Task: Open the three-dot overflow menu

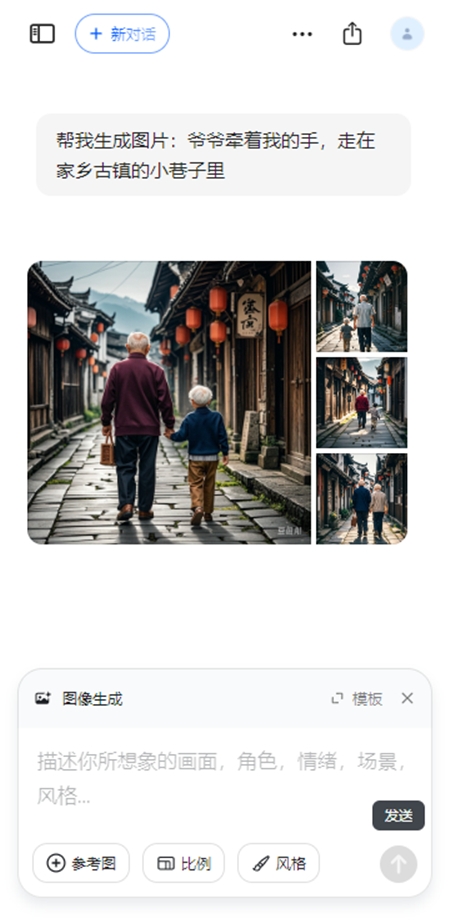Action: coord(302,34)
